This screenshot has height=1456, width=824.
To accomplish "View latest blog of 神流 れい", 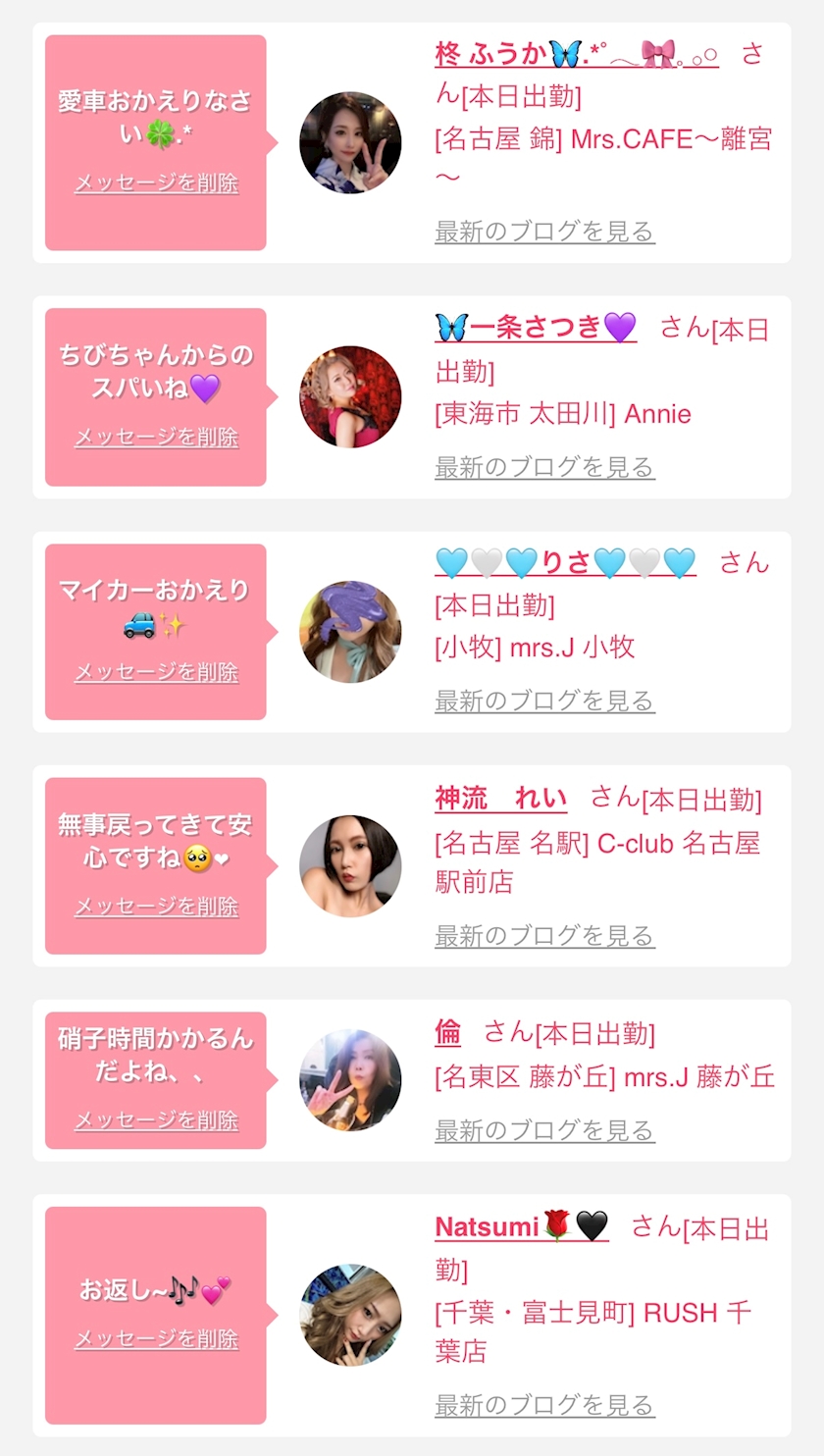I will [544, 936].
